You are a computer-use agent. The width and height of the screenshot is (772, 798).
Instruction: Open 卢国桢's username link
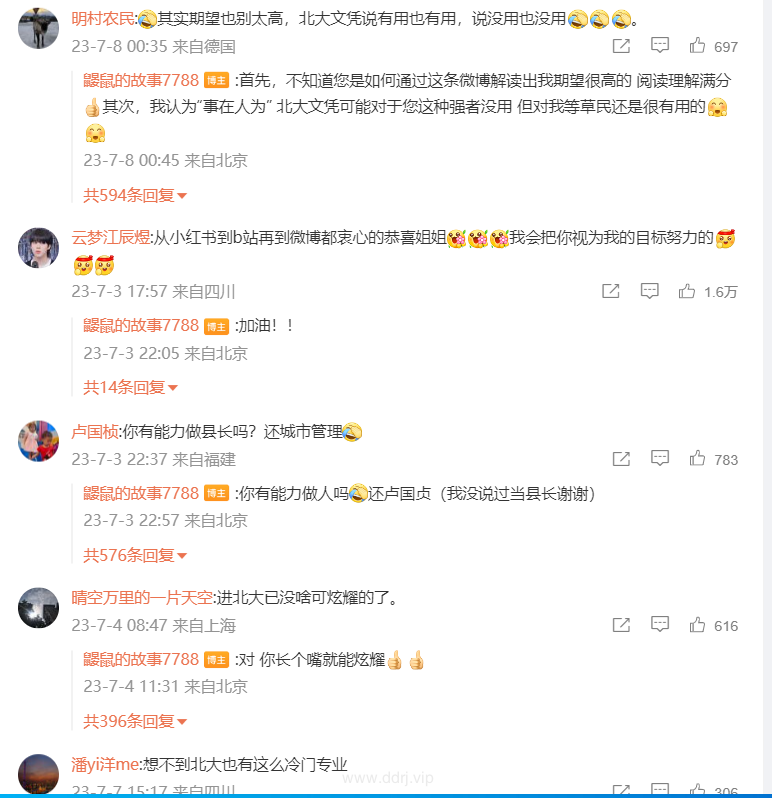[95, 432]
